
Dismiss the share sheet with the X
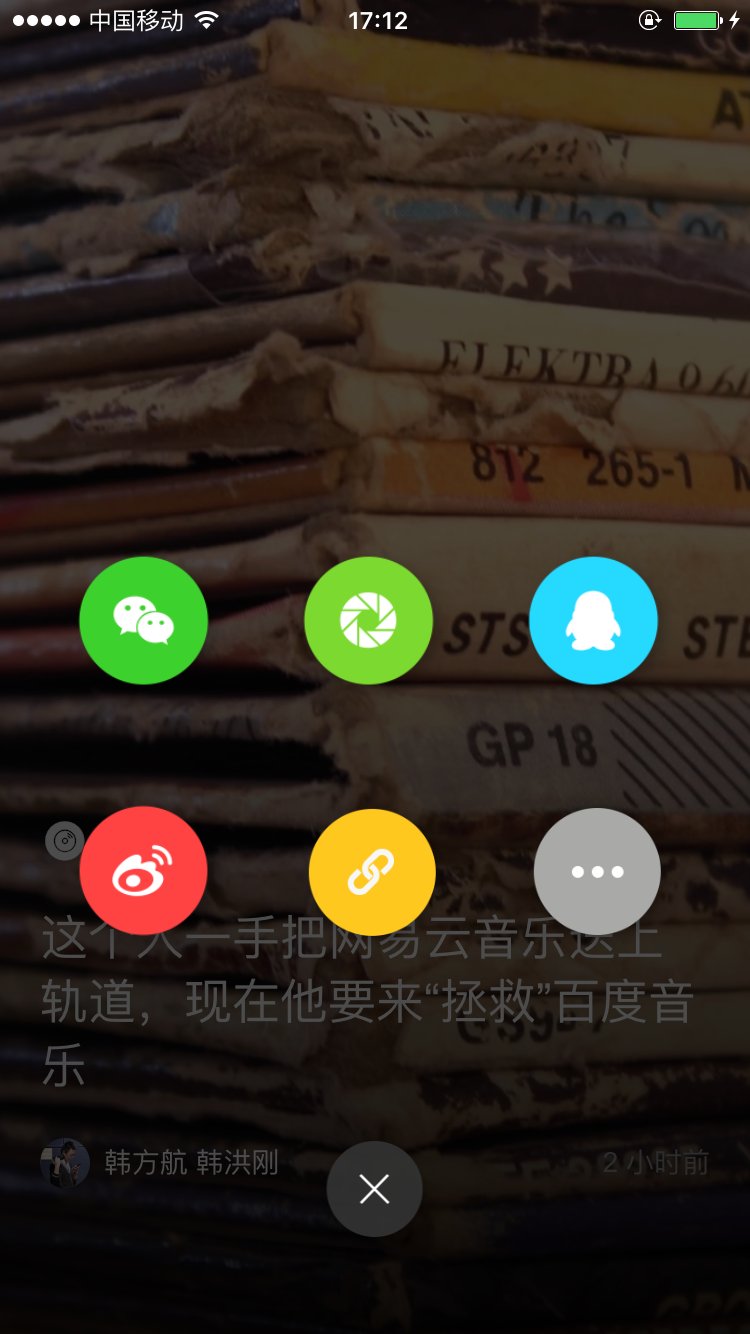[x=374, y=1189]
